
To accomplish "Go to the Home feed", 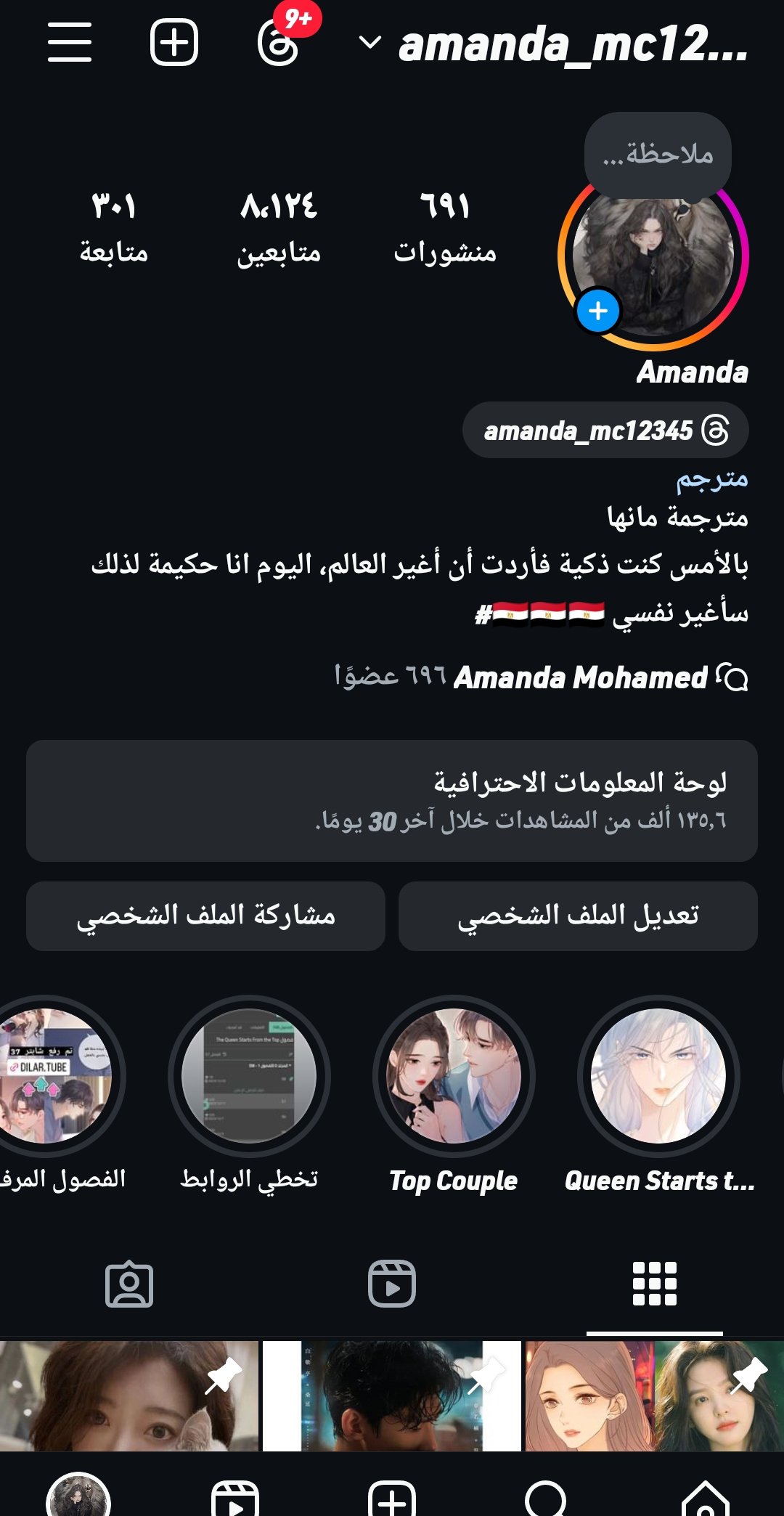I will (x=706, y=1499).
